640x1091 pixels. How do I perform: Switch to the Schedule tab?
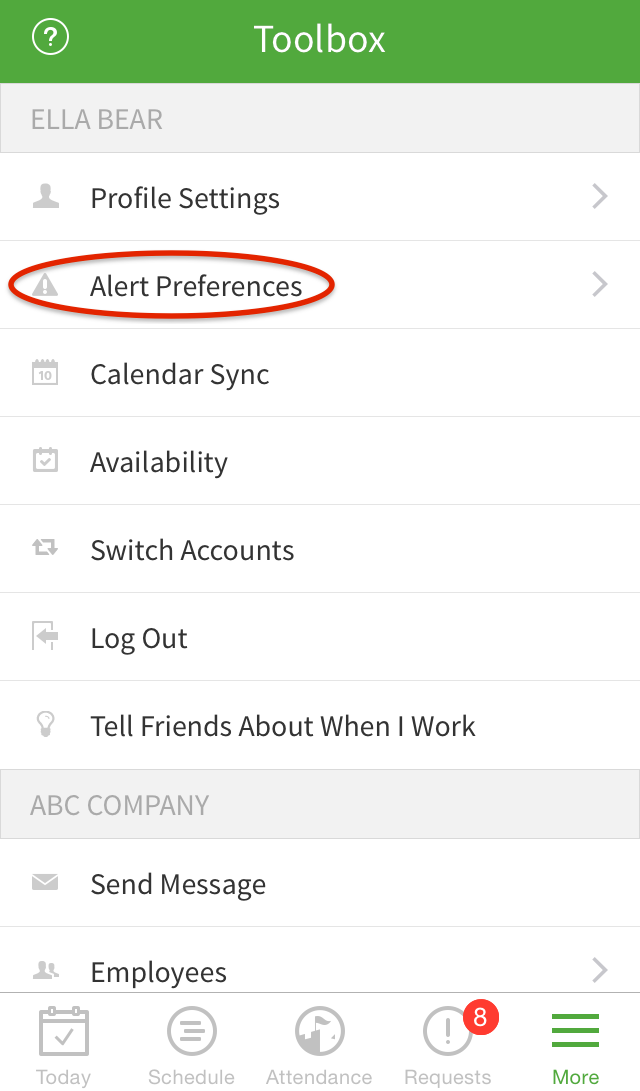point(191,1044)
